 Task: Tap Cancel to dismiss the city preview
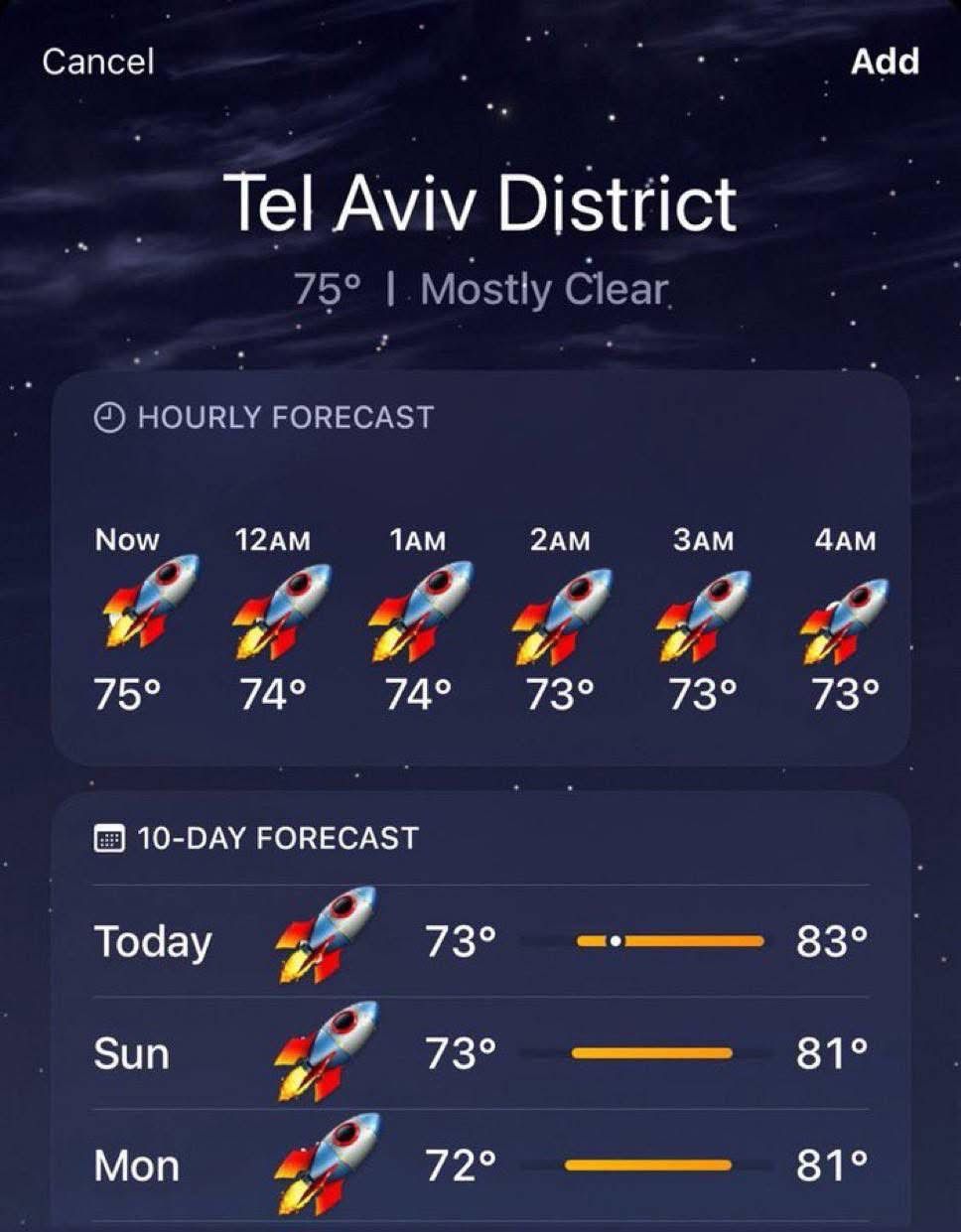[98, 62]
